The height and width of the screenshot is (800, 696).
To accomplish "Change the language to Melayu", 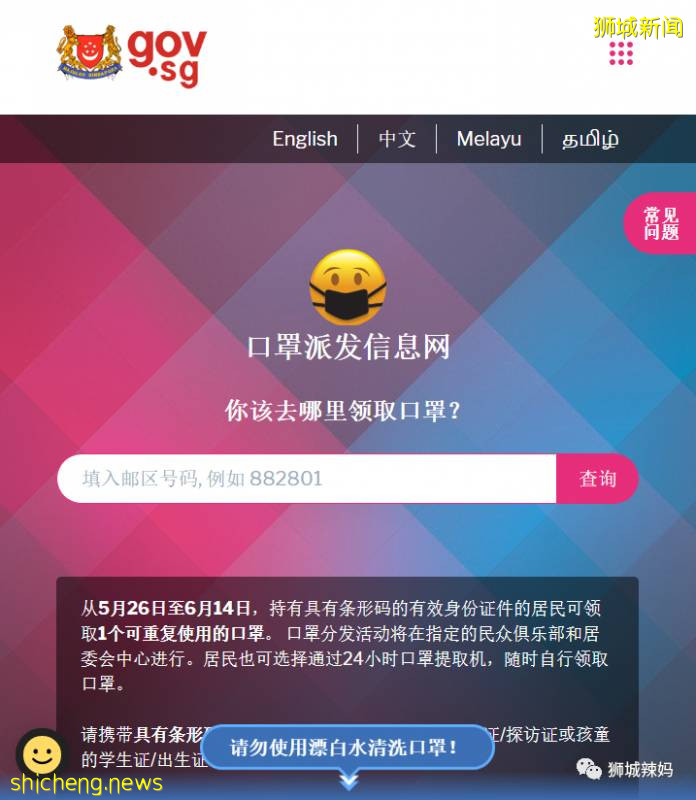I will 489,139.
